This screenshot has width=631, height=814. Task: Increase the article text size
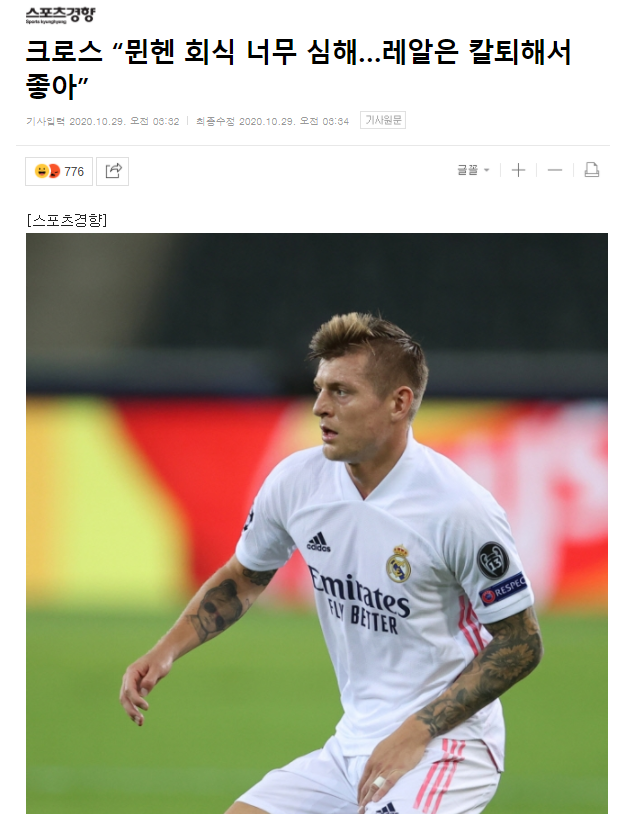[518, 171]
